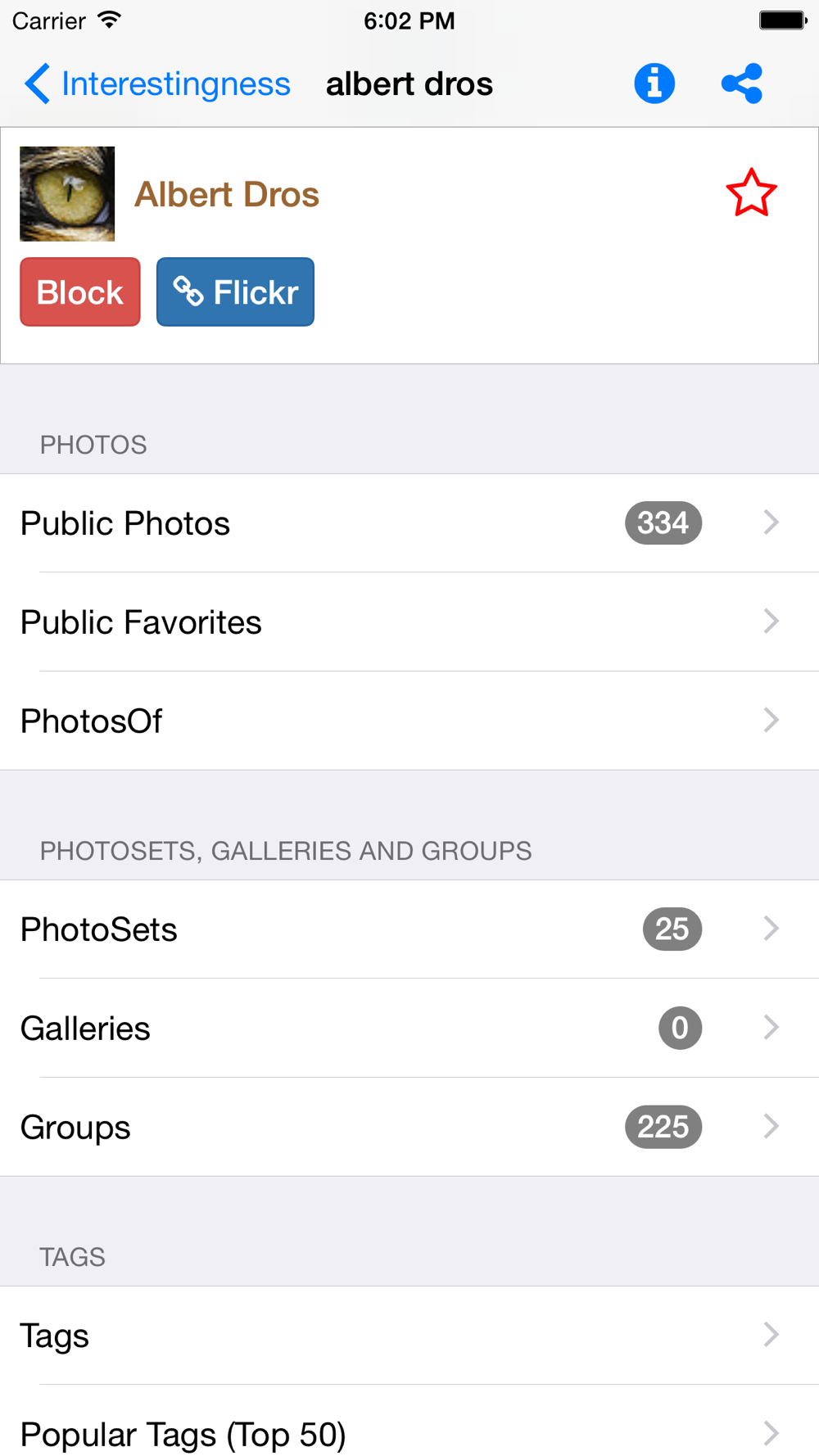
Task: Open the profile on Flickr
Action: click(x=235, y=292)
